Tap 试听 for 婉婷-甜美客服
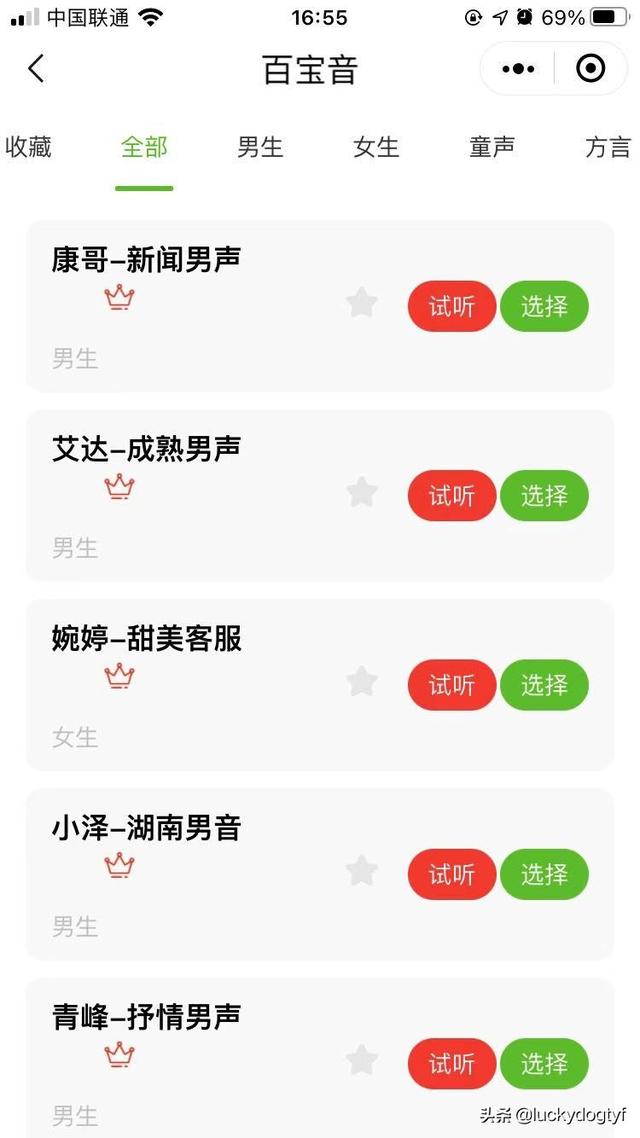This screenshot has height=1138, width=640. tap(452, 685)
